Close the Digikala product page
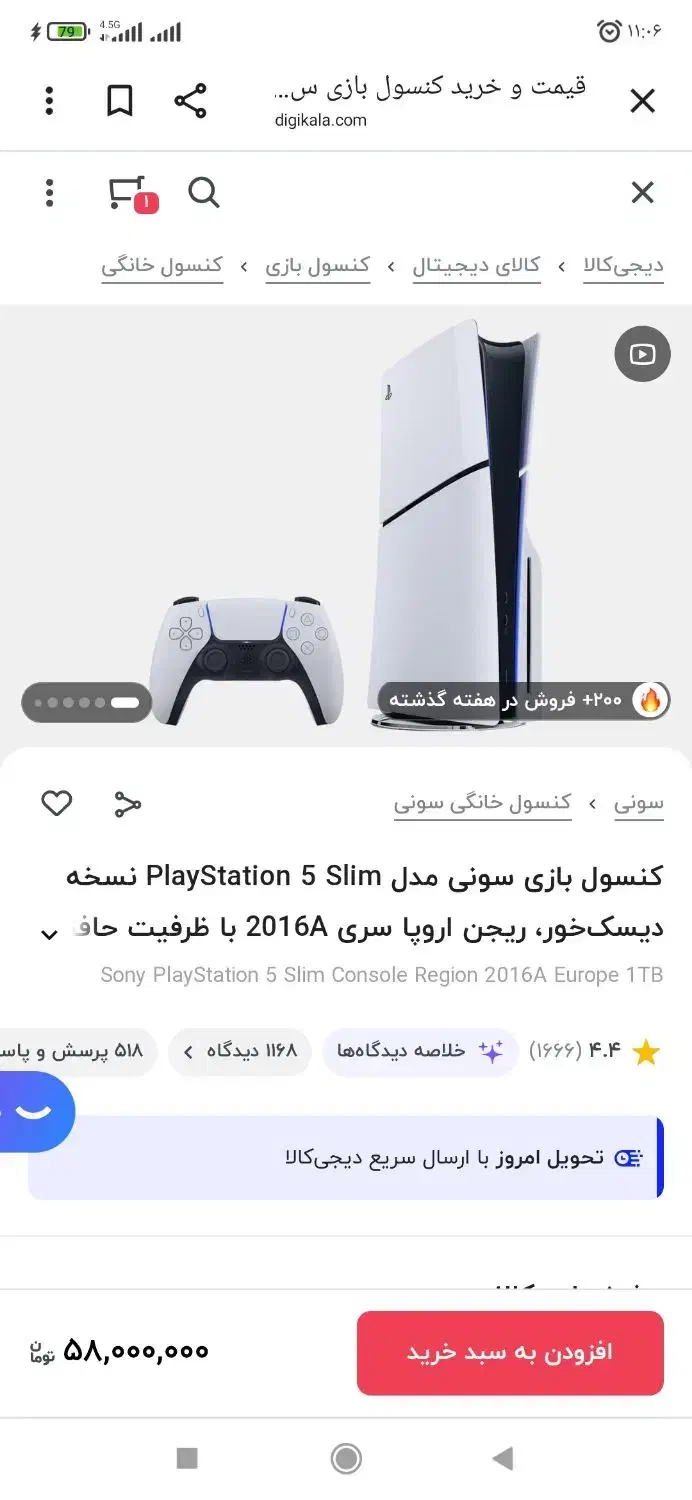 click(642, 193)
